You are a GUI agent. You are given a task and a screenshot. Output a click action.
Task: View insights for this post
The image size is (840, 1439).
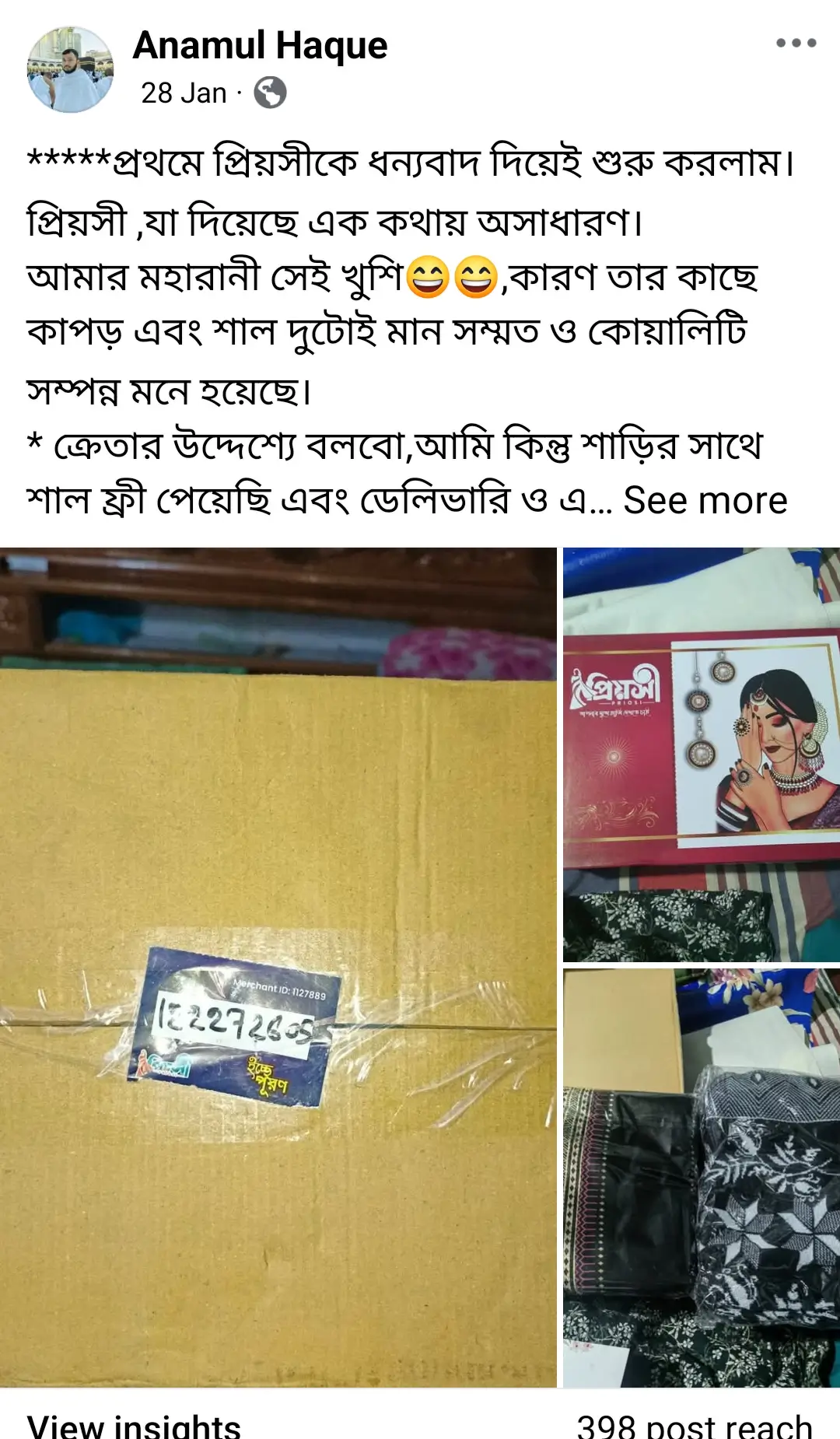pyautogui.click(x=134, y=1425)
